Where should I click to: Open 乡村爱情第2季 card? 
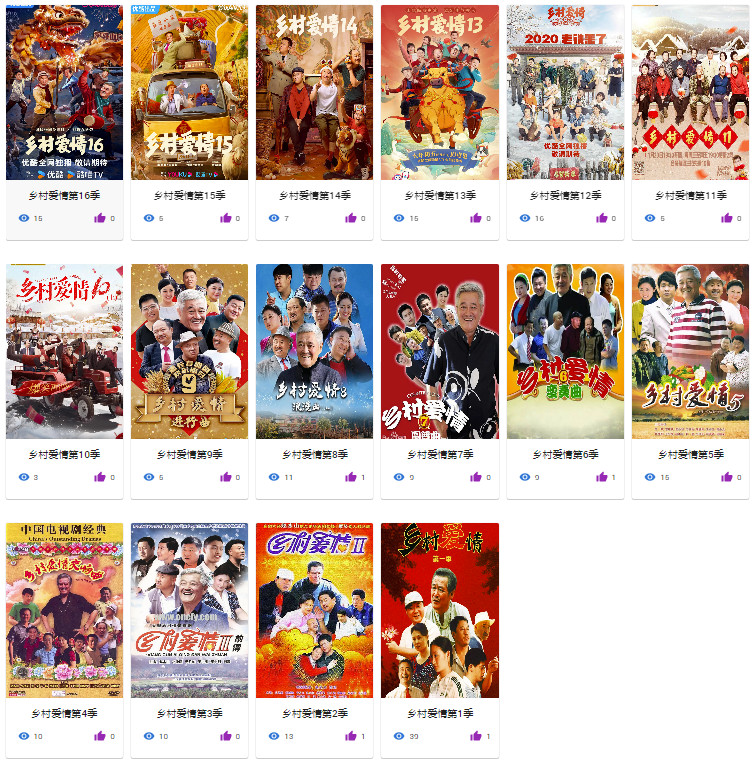point(315,610)
